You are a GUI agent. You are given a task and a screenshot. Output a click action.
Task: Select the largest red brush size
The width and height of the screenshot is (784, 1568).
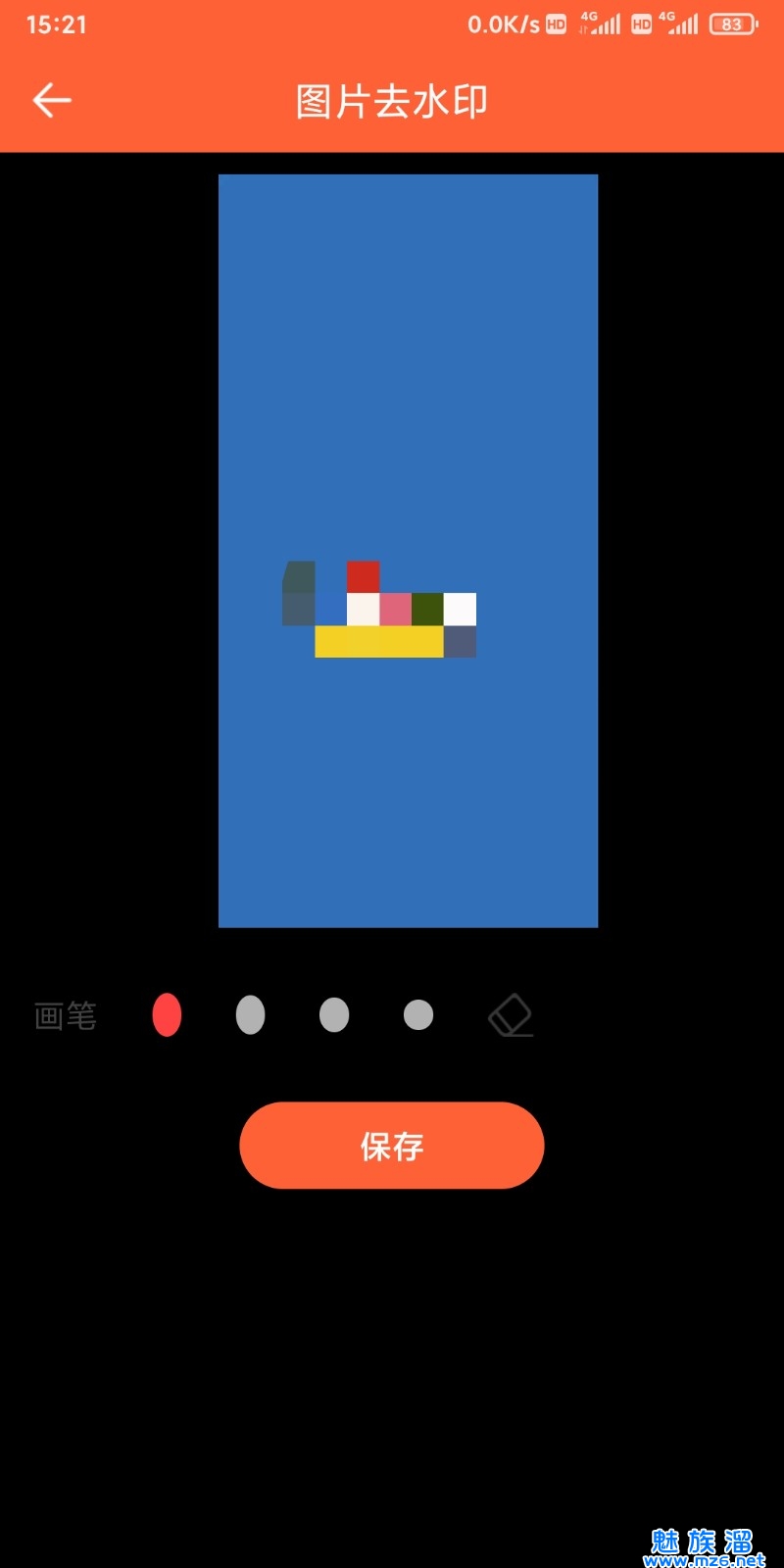point(167,1014)
